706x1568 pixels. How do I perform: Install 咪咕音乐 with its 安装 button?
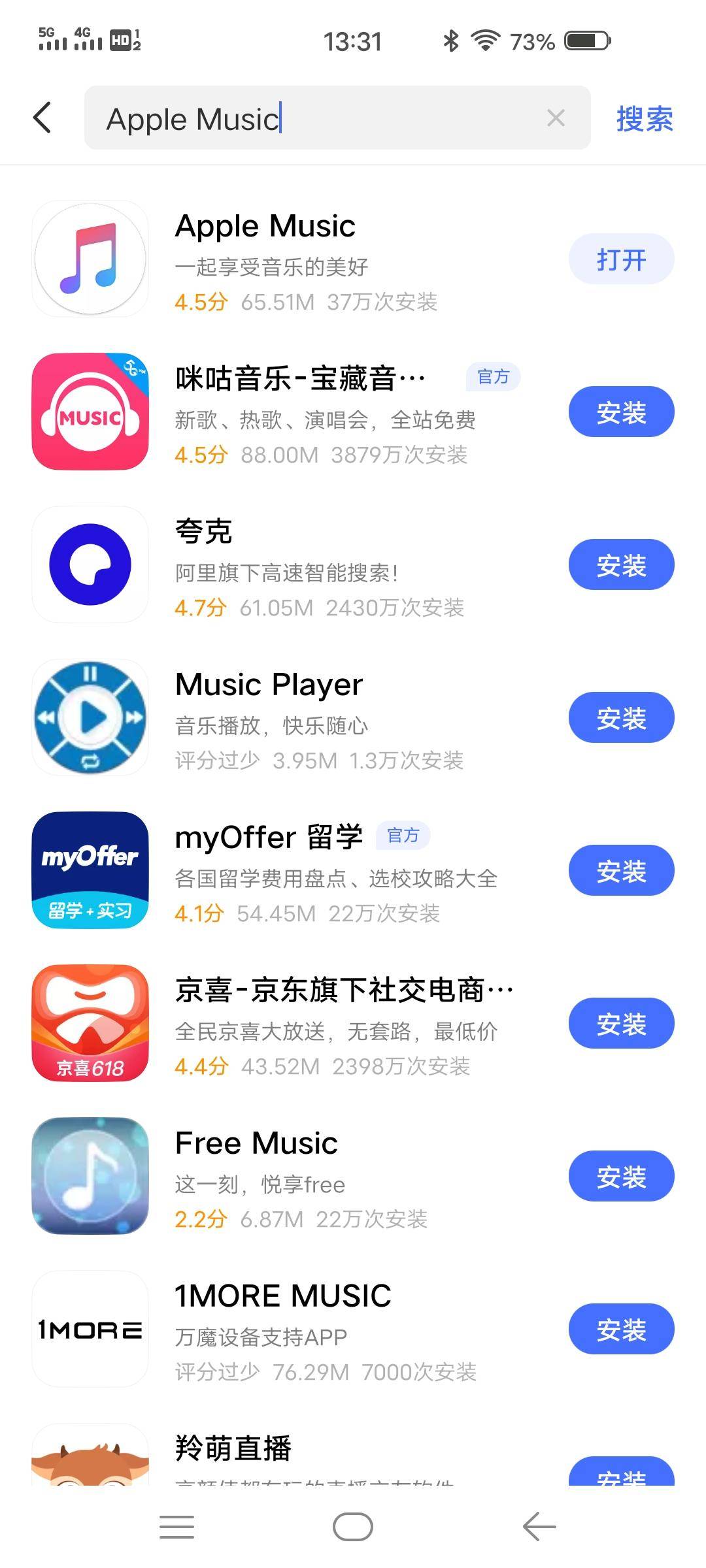tap(621, 412)
